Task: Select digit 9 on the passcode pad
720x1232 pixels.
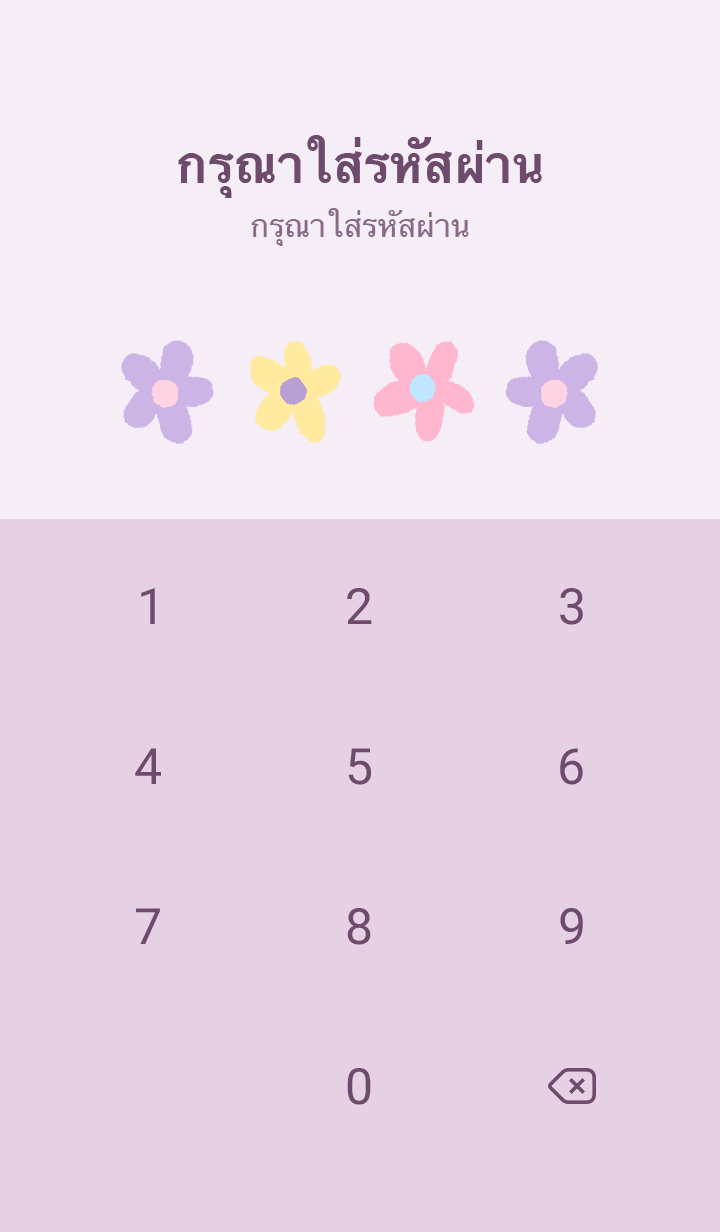Action: pos(571,927)
